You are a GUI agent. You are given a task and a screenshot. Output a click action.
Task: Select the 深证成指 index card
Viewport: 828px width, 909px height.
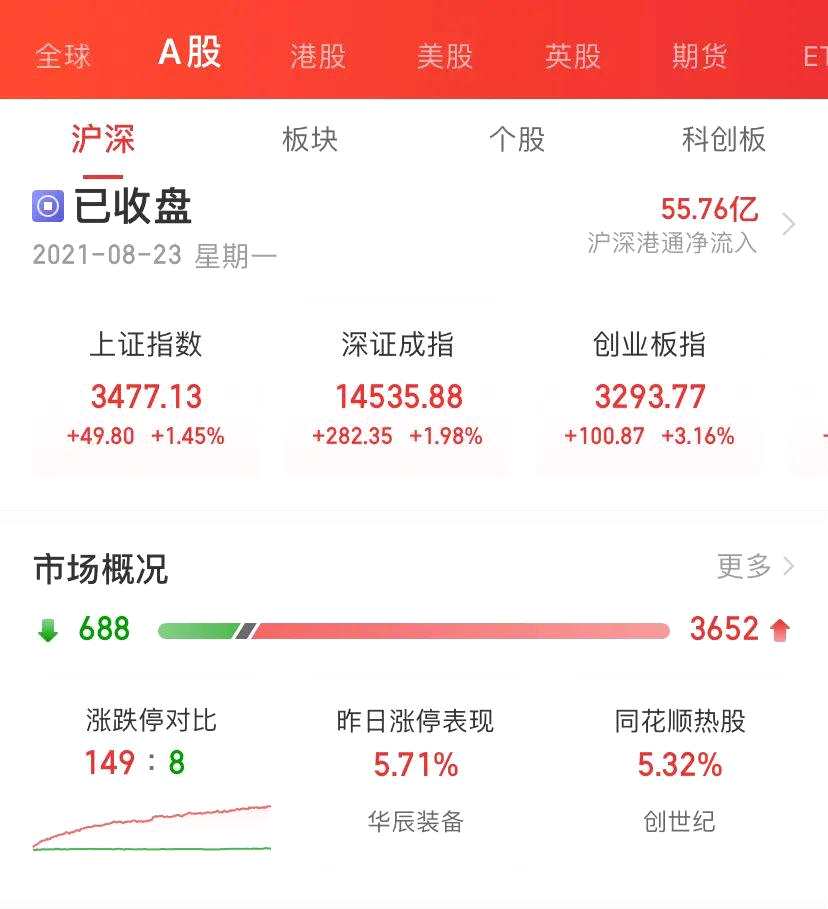click(x=397, y=390)
